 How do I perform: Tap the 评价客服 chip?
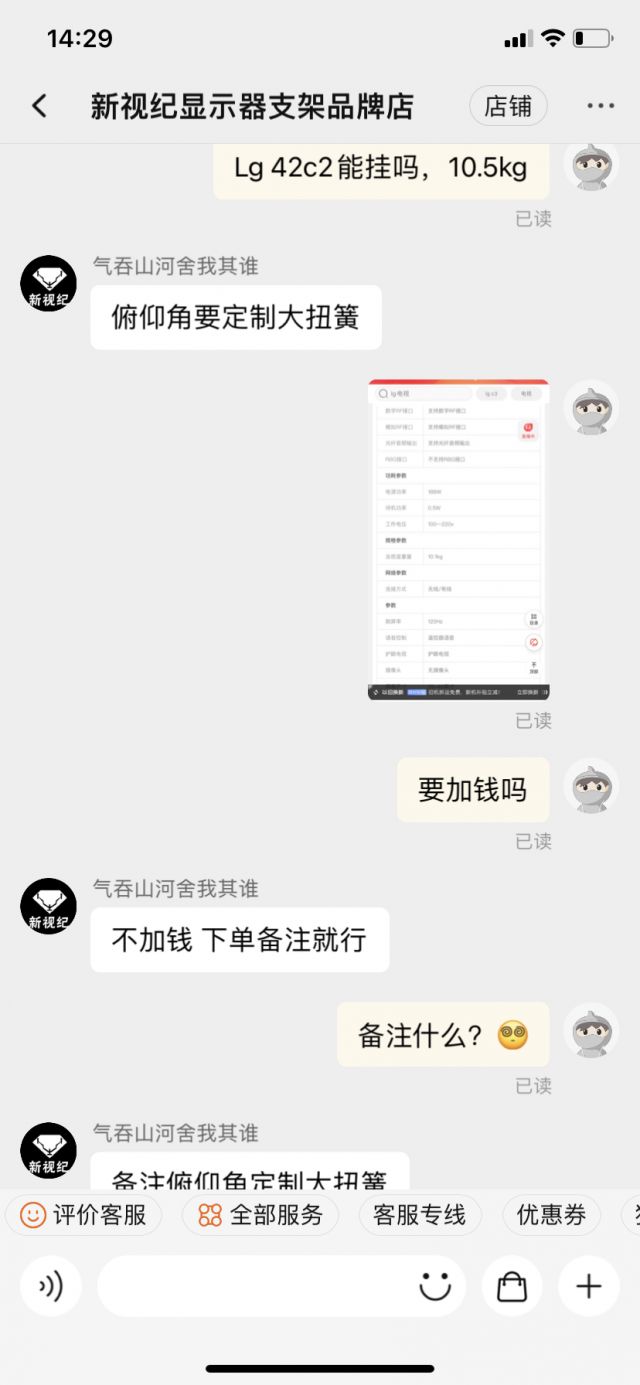coord(84,1215)
